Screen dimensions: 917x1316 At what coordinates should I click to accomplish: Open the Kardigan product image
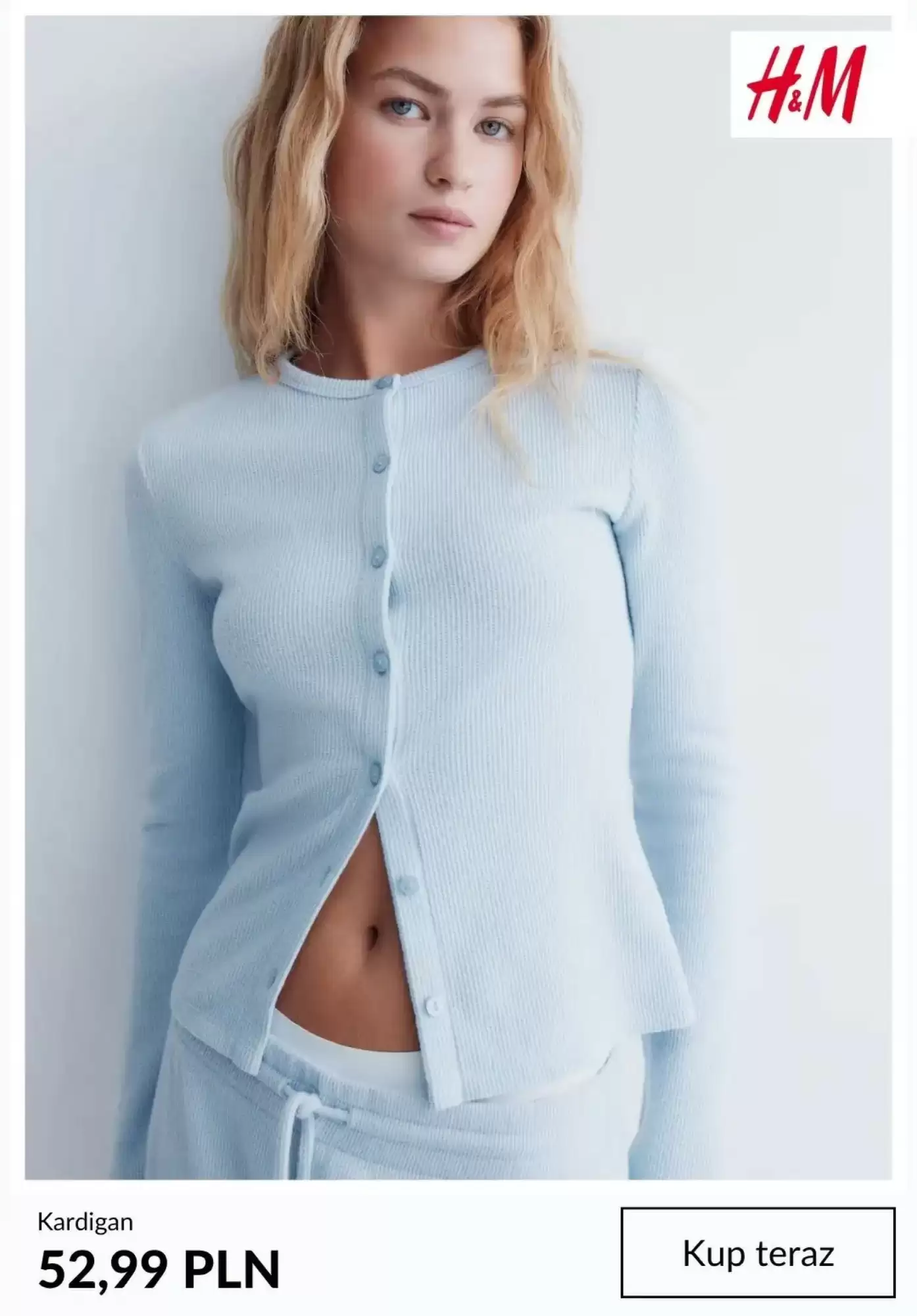click(458, 592)
